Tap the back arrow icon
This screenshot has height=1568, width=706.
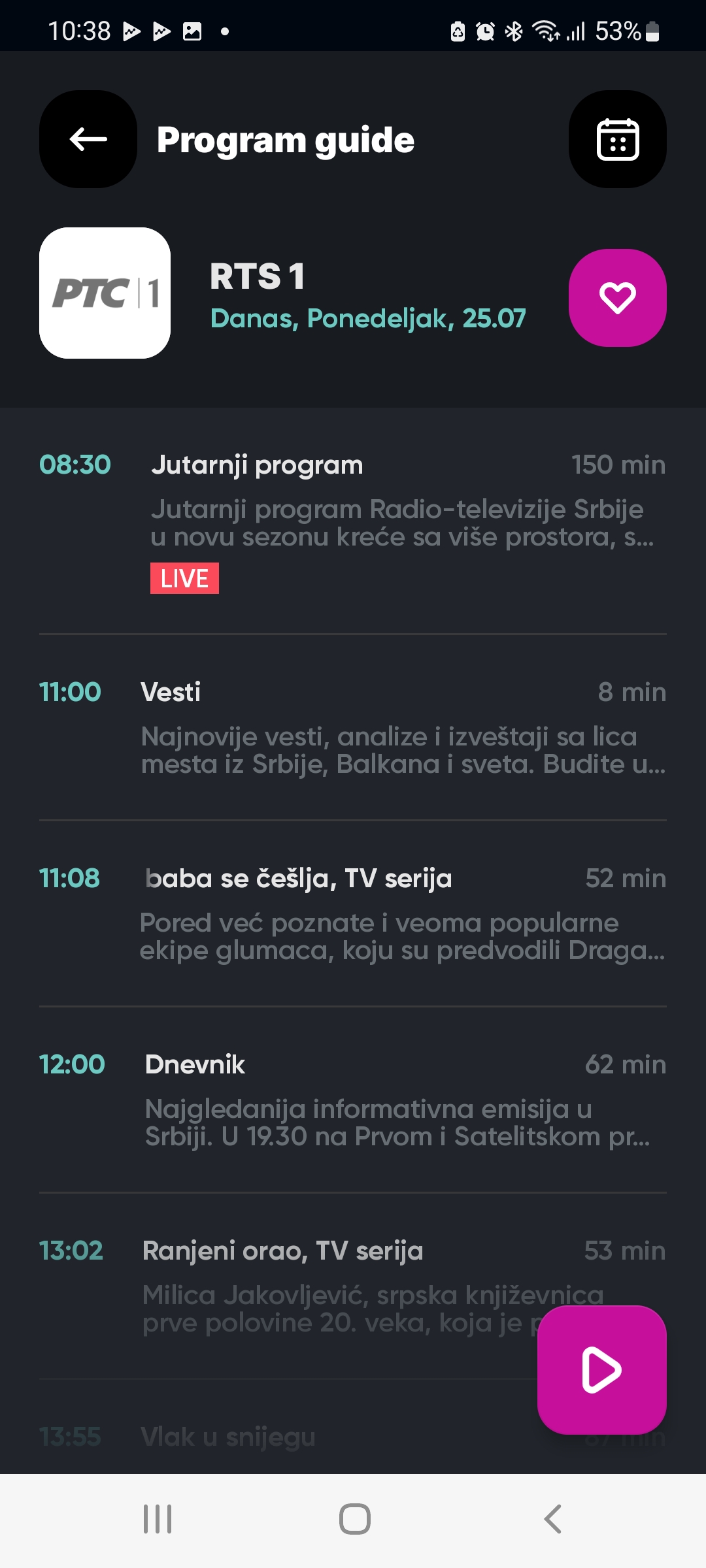pyautogui.click(x=88, y=139)
